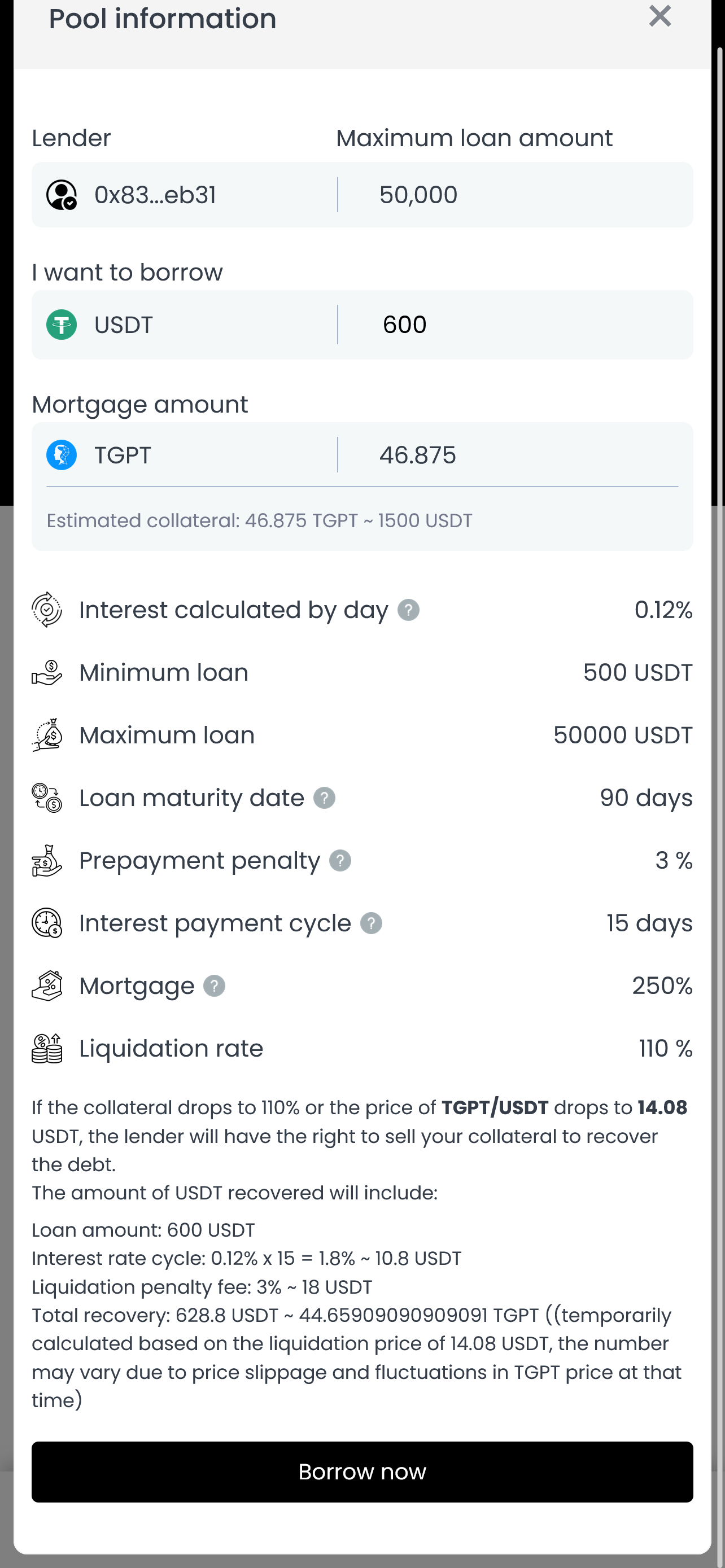Screen dimensions: 725x1568
Task: View the Prepayment penalty help info
Action: tap(340, 861)
